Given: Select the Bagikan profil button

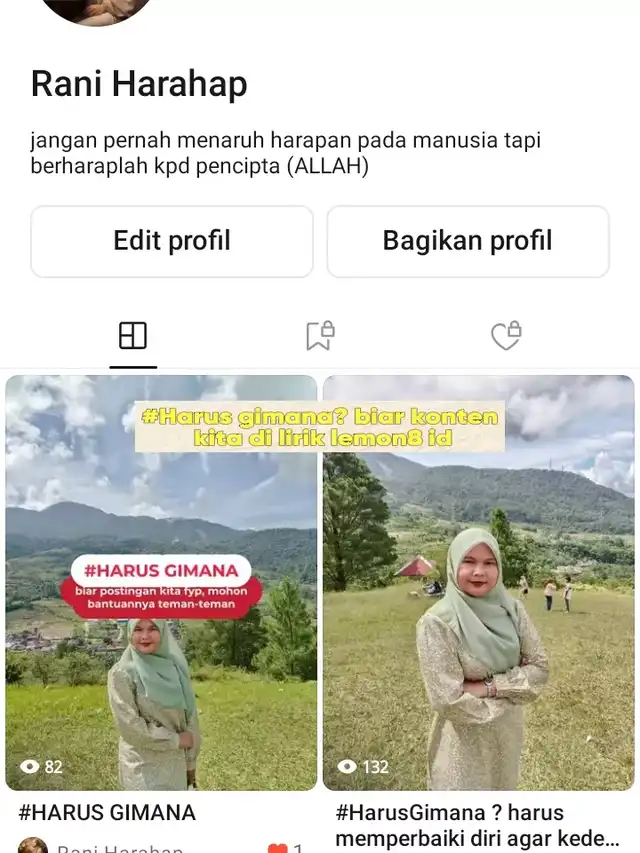Looking at the screenshot, I should click(x=467, y=241).
